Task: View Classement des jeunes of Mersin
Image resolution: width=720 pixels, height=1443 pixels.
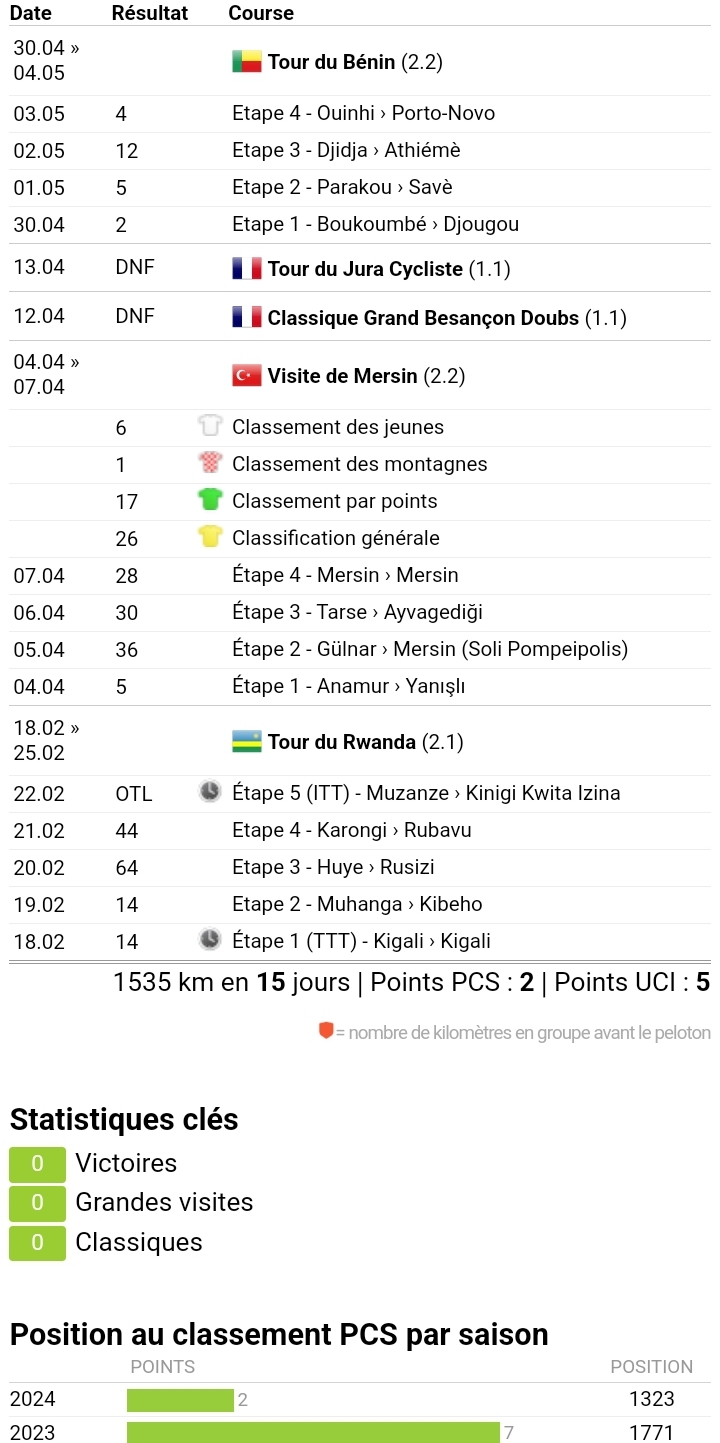Action: pyautogui.click(x=337, y=427)
